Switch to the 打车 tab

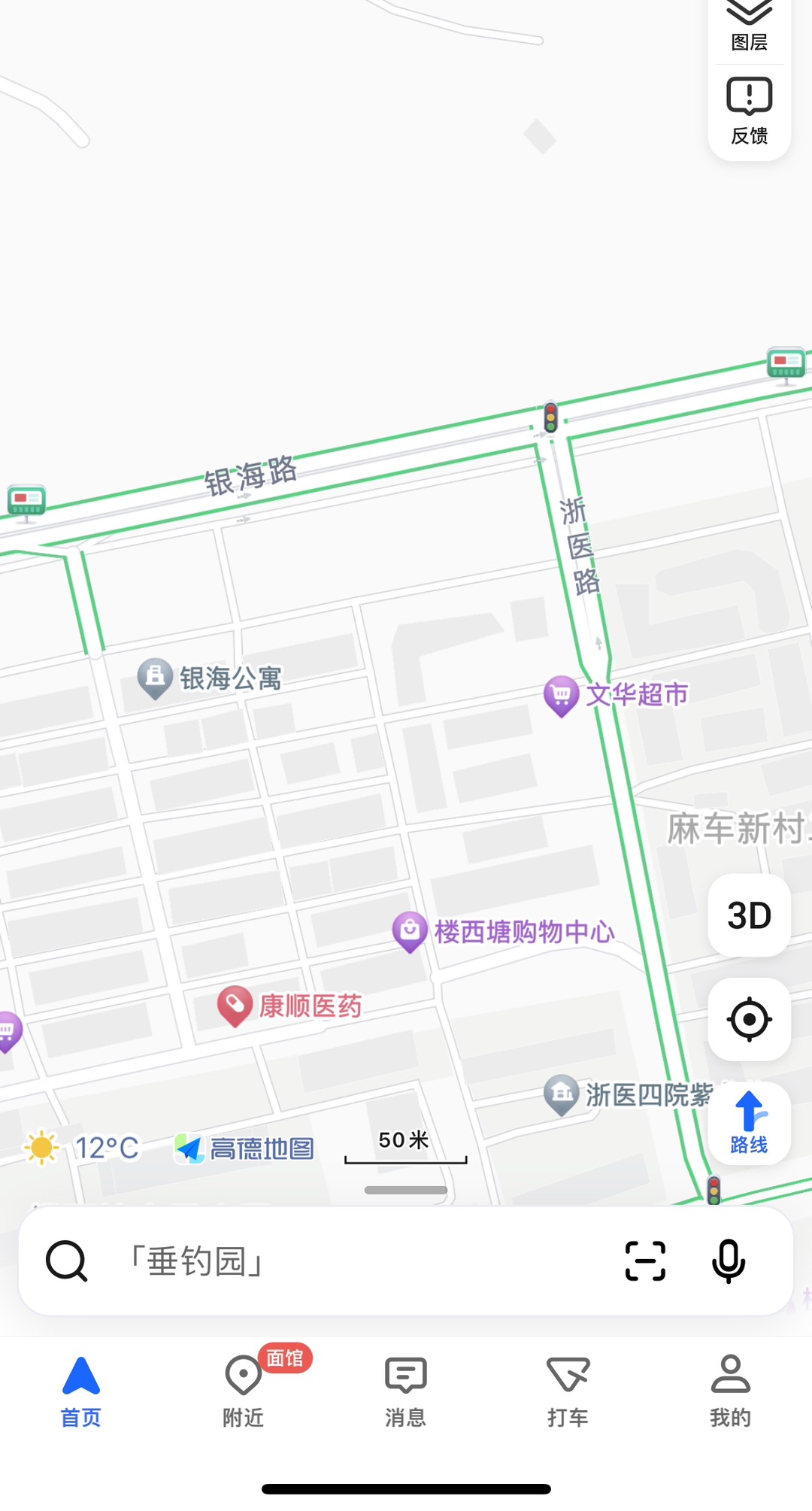pyautogui.click(x=568, y=1391)
